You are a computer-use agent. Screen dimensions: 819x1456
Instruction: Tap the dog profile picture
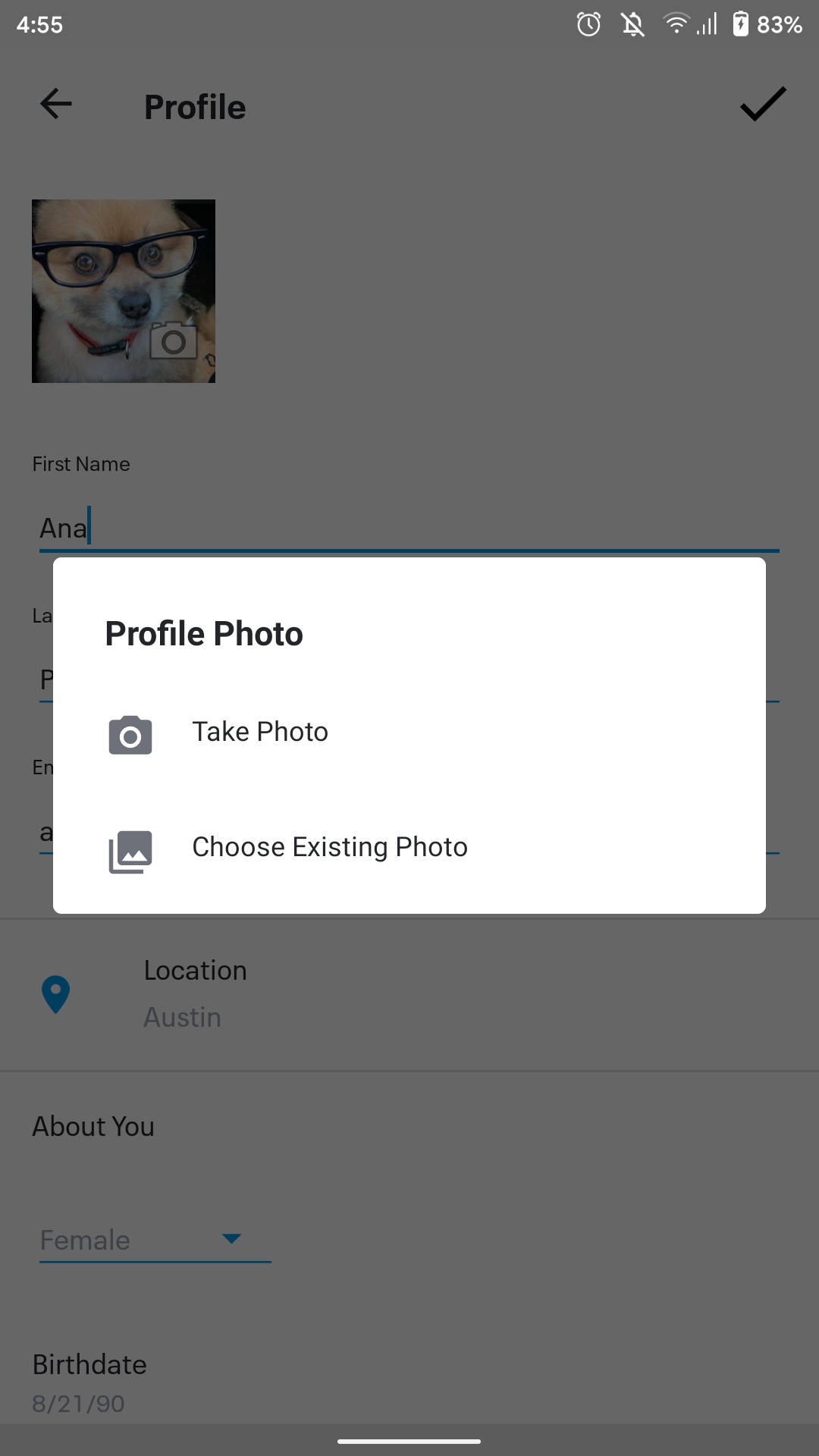click(124, 291)
